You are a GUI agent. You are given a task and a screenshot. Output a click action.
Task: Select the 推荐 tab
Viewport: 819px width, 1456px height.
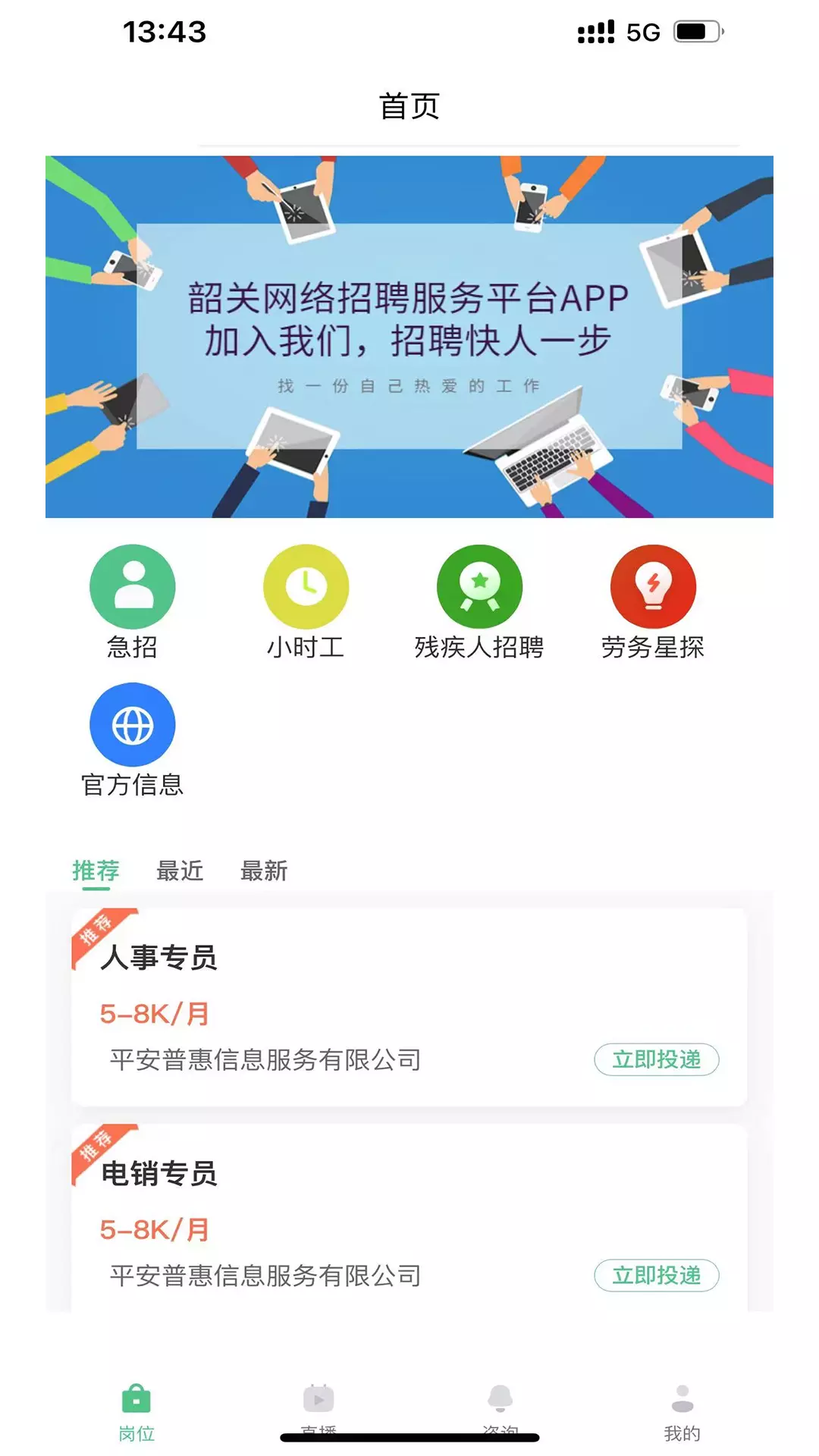pos(96,871)
